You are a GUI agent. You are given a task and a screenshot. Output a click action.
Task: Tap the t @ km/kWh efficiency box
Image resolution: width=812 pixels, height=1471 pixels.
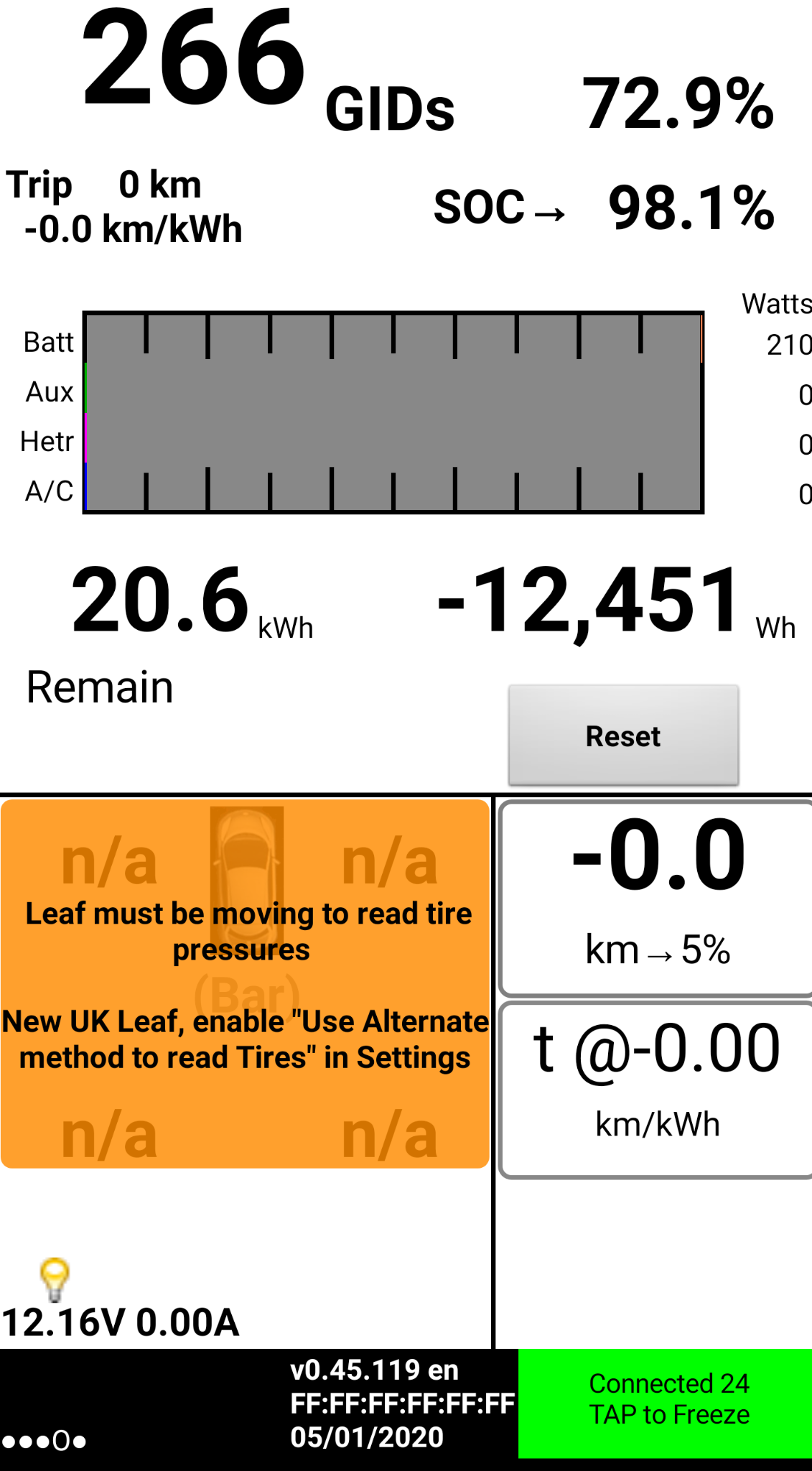tap(656, 1090)
